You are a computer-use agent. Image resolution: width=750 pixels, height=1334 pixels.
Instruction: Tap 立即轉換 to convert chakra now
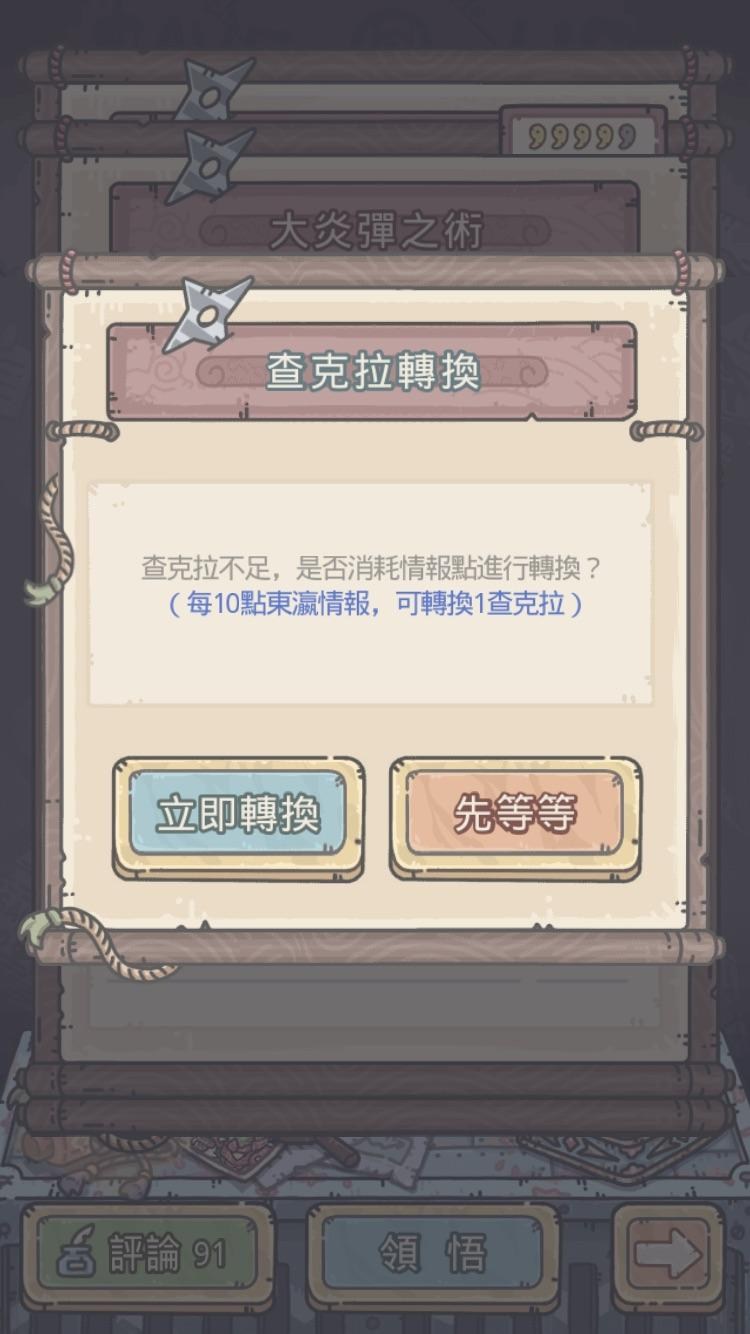point(238,816)
